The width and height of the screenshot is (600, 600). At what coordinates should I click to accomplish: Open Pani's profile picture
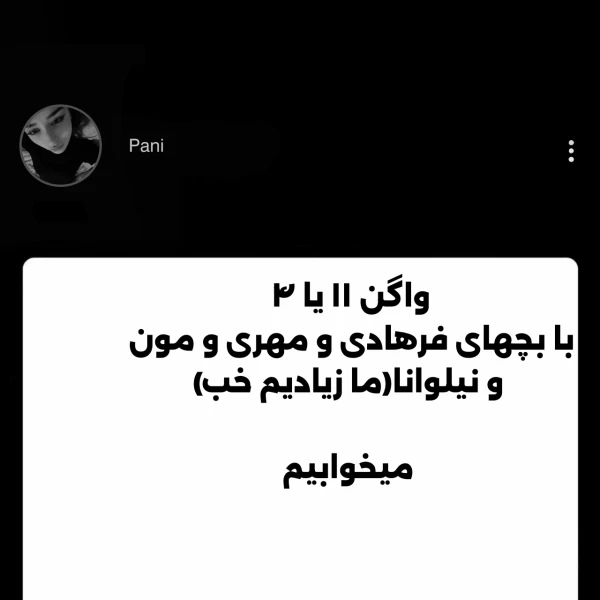62,145
